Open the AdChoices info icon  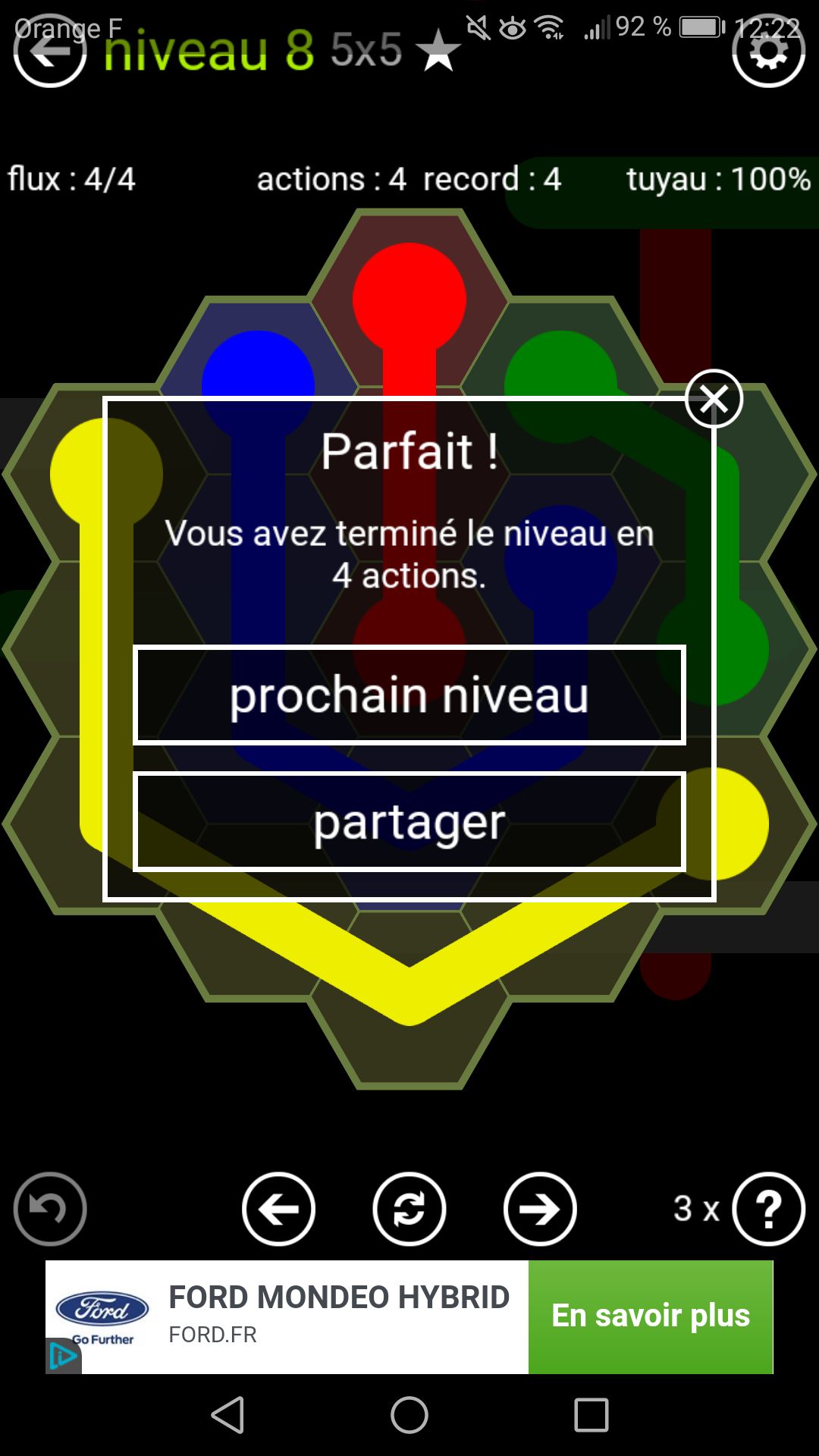point(62,1357)
